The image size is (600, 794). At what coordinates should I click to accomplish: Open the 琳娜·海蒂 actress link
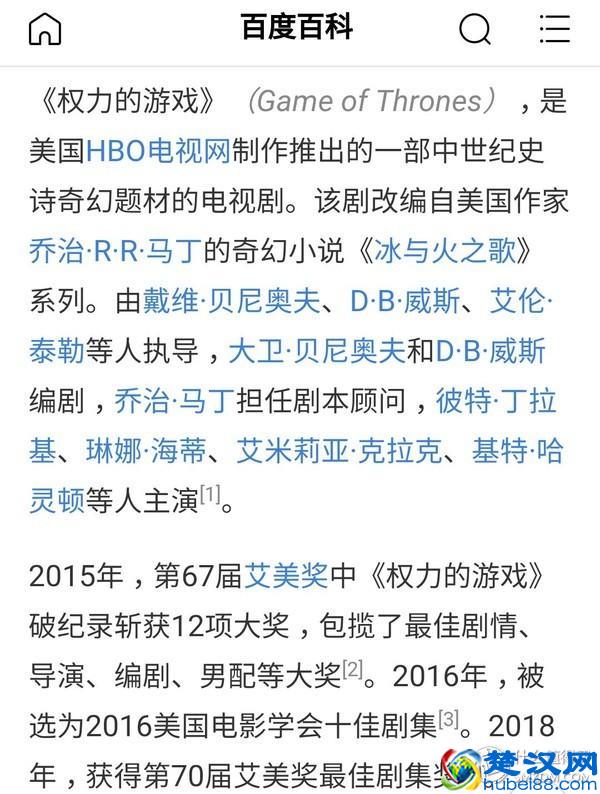pyautogui.click(x=145, y=452)
